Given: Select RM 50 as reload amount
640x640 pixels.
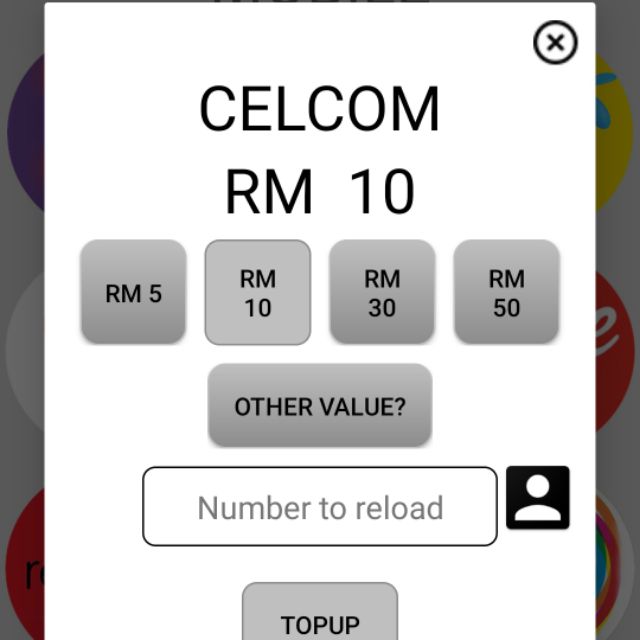Looking at the screenshot, I should 506,293.
